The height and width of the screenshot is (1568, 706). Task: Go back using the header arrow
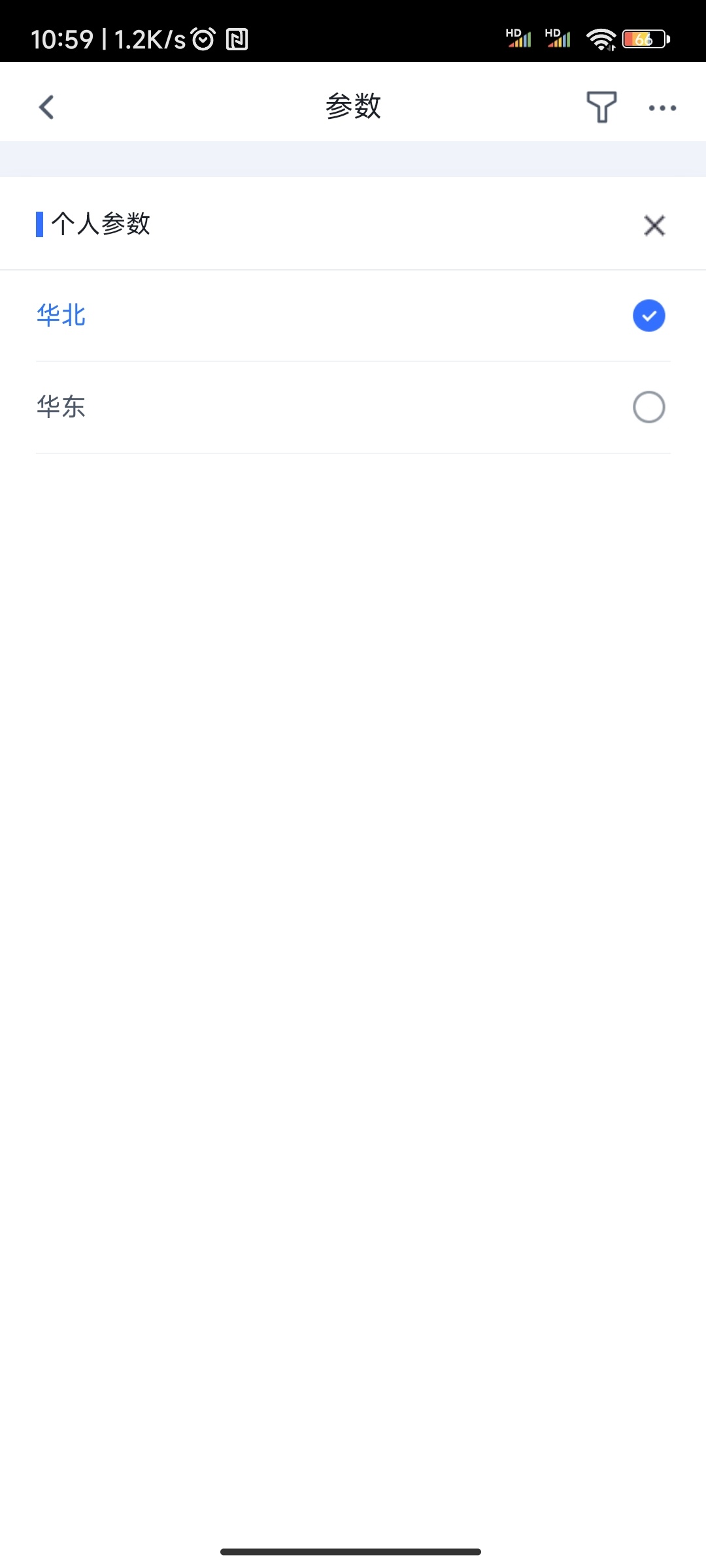(46, 107)
